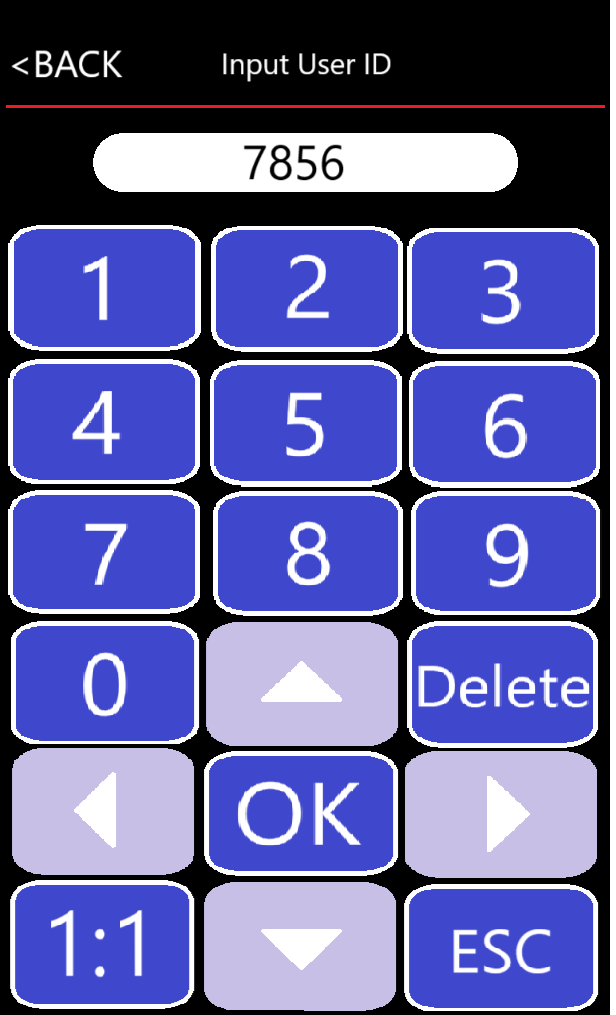Enter digit 6 on the keypad
Screen dimensions: 616x1015
point(503,424)
